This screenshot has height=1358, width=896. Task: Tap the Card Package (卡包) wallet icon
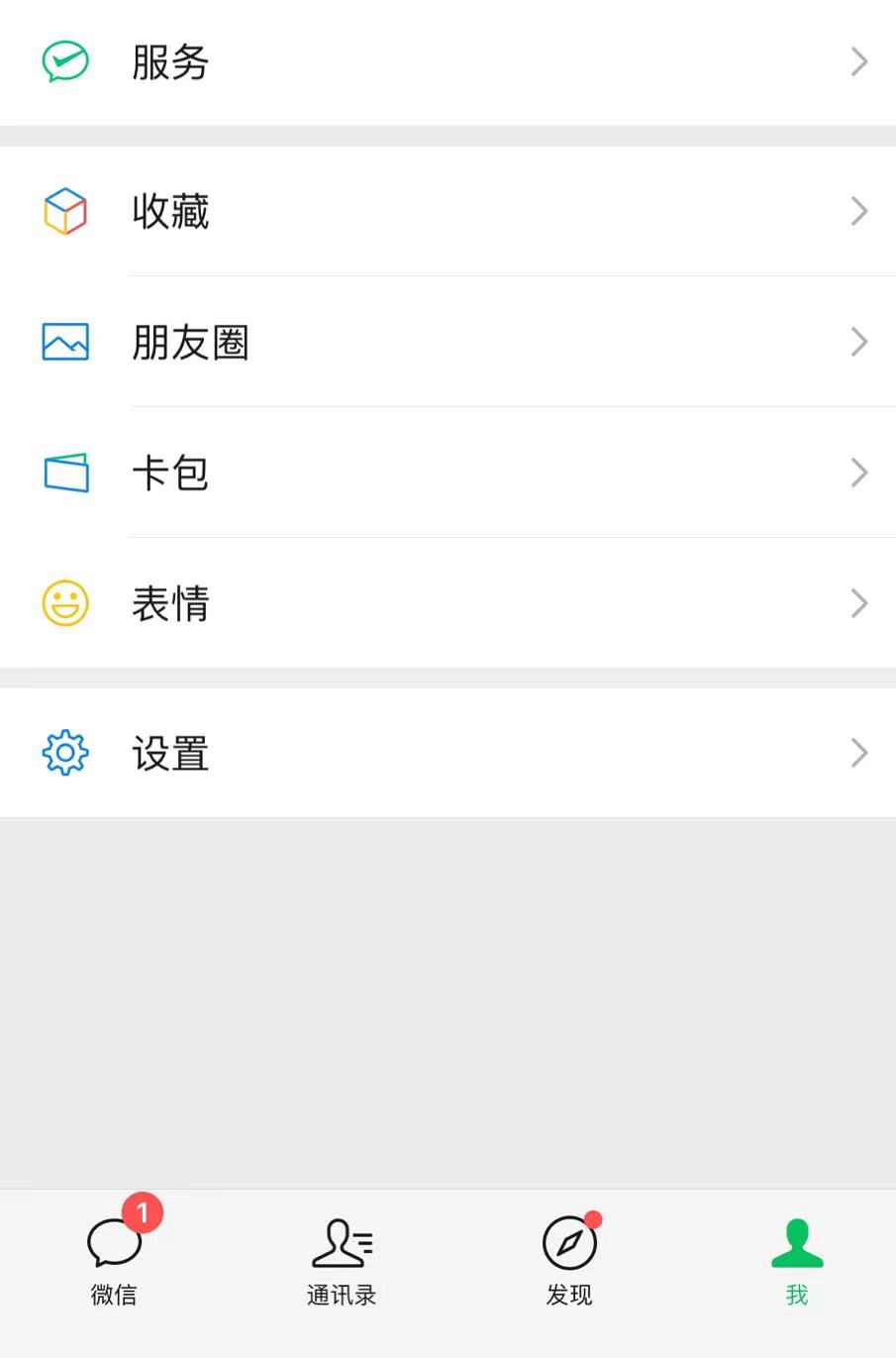click(64, 472)
